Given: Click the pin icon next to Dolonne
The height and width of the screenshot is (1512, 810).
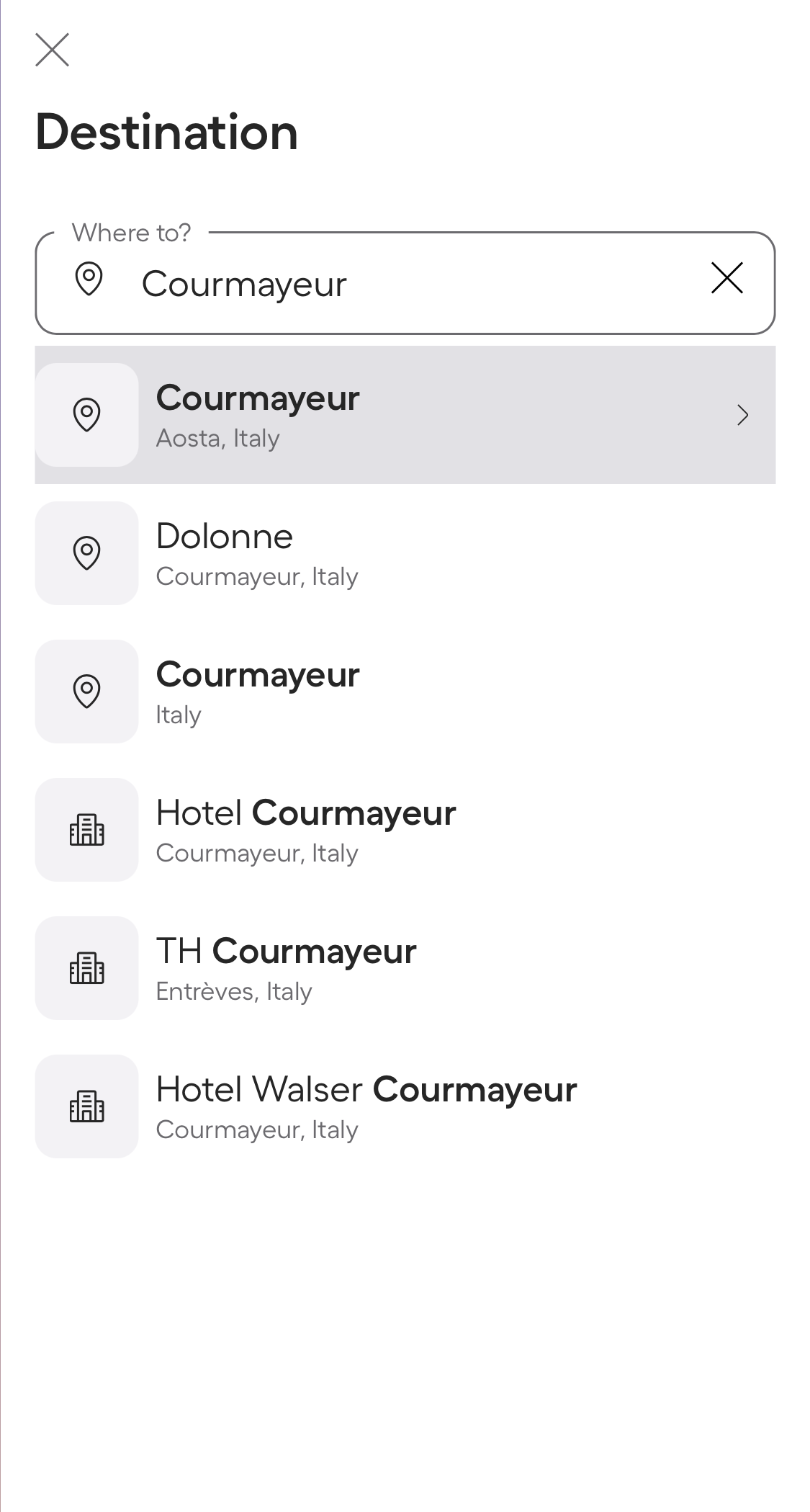Looking at the screenshot, I should [x=86, y=553].
